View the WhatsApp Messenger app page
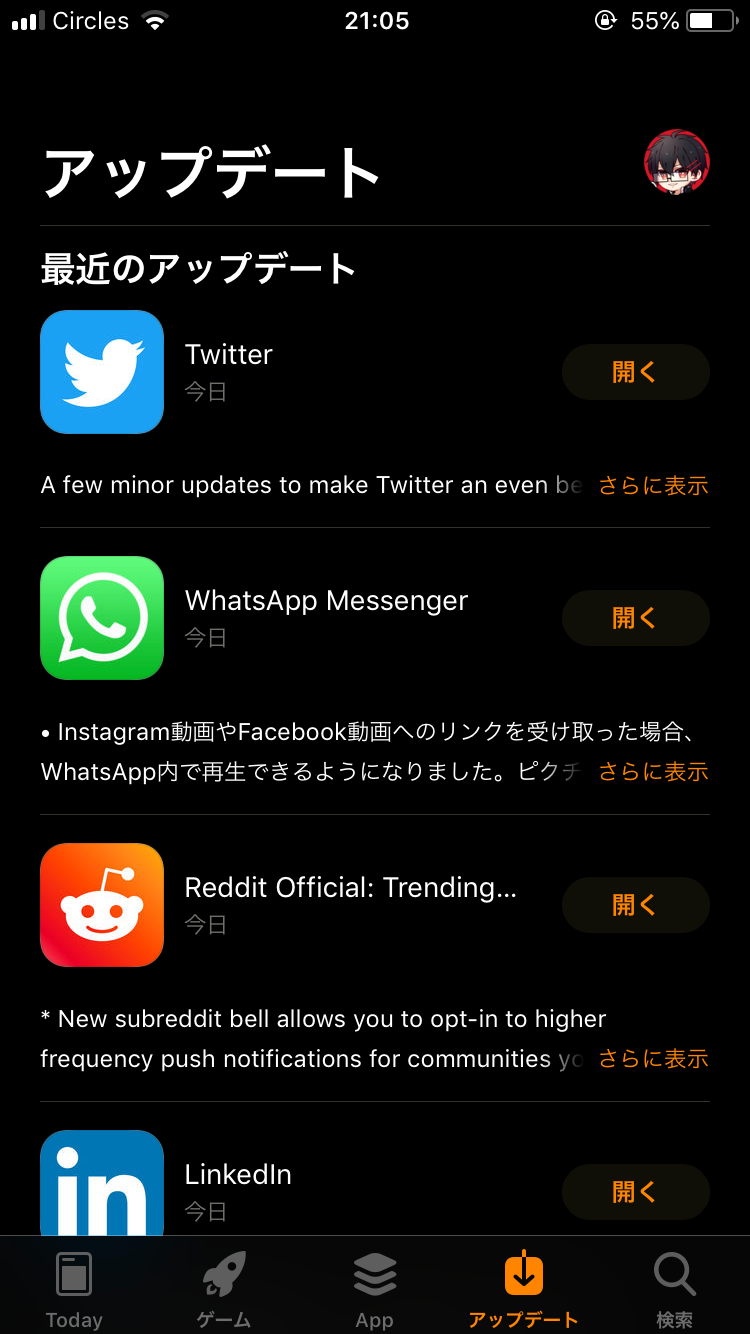The image size is (750, 1334). (x=102, y=618)
